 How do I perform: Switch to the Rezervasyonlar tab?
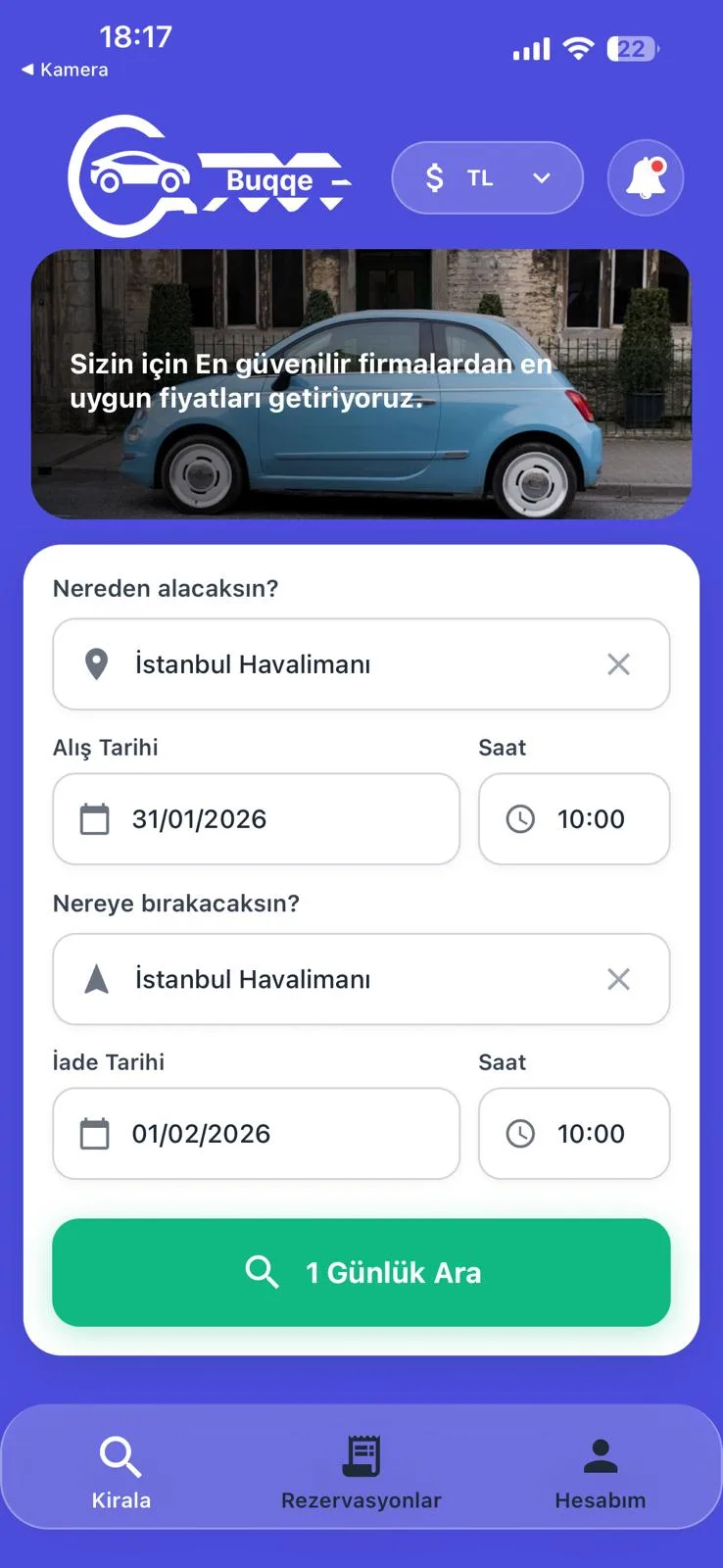click(x=361, y=1470)
